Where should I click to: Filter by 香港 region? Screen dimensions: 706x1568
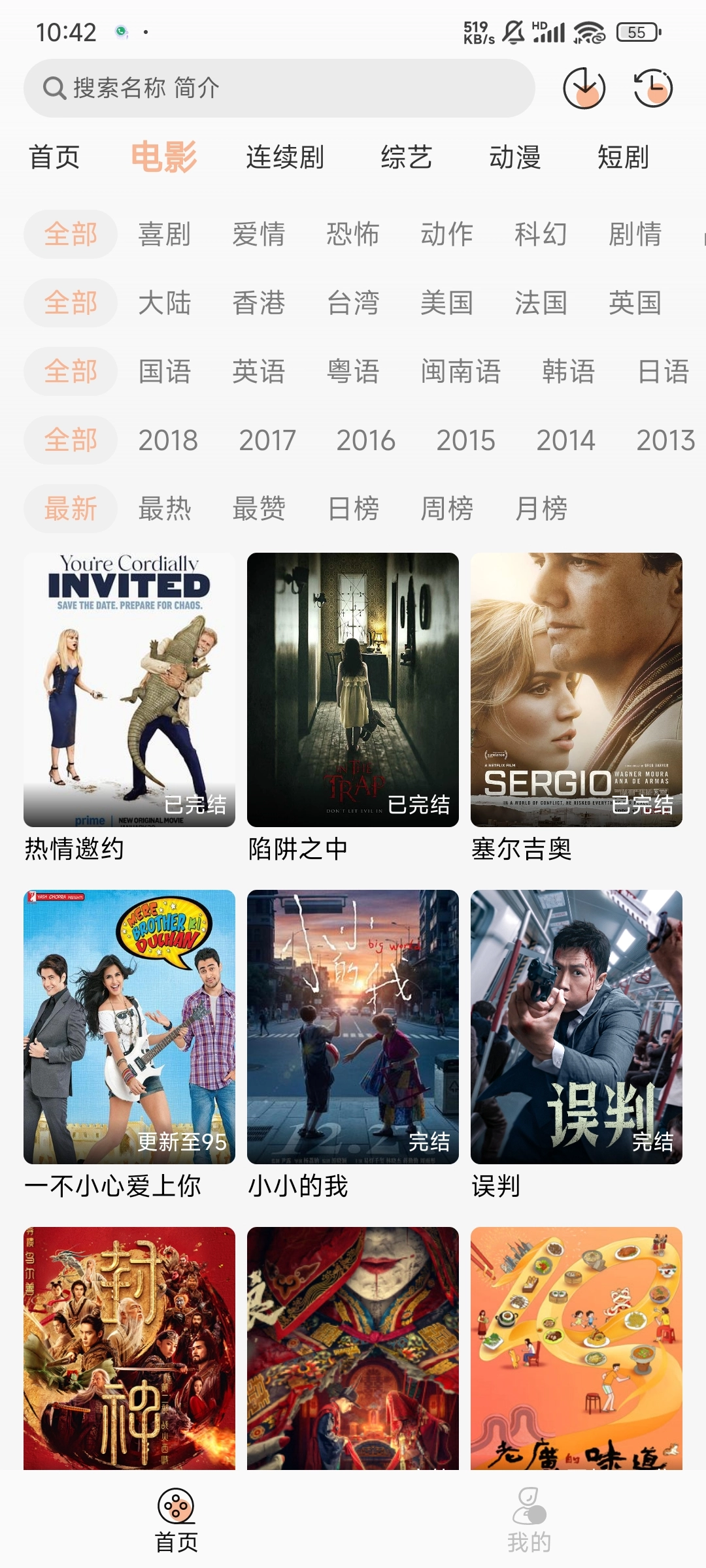[x=259, y=303]
